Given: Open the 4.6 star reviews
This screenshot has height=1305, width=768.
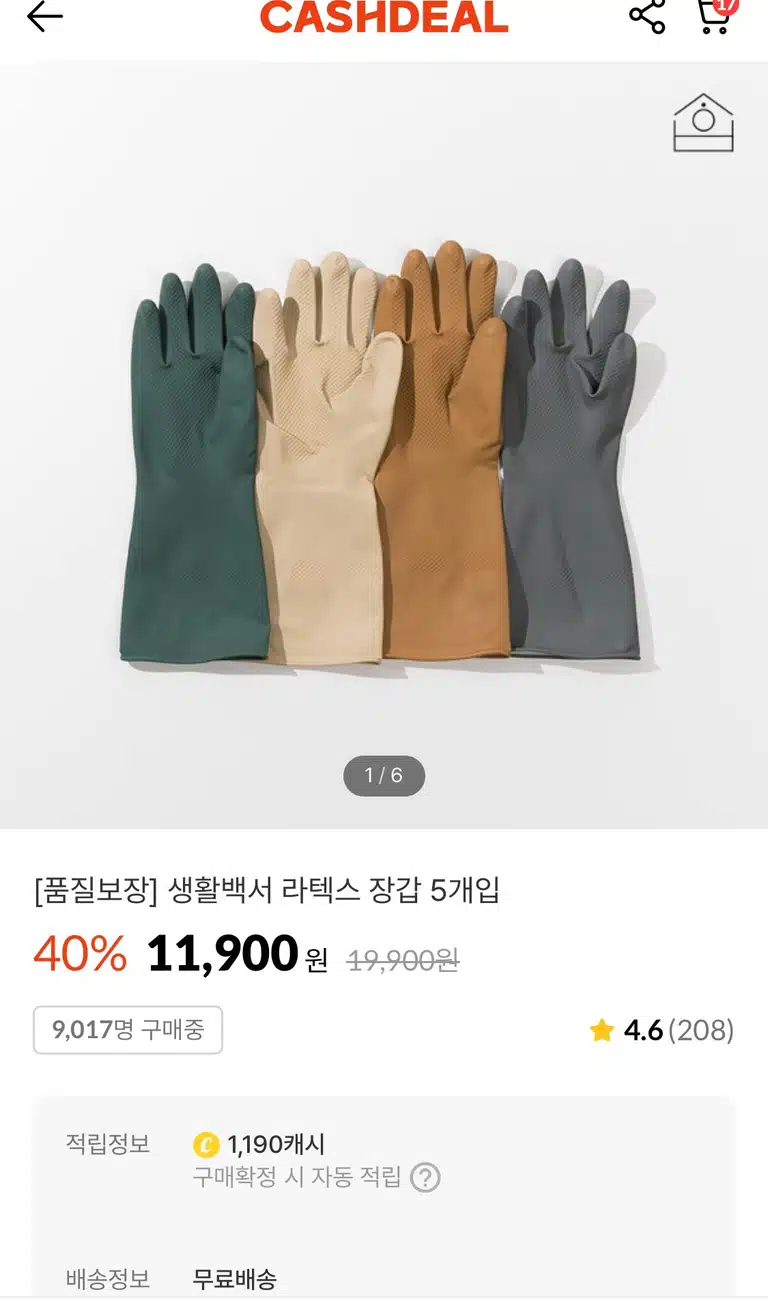Looking at the screenshot, I should tap(662, 1030).
